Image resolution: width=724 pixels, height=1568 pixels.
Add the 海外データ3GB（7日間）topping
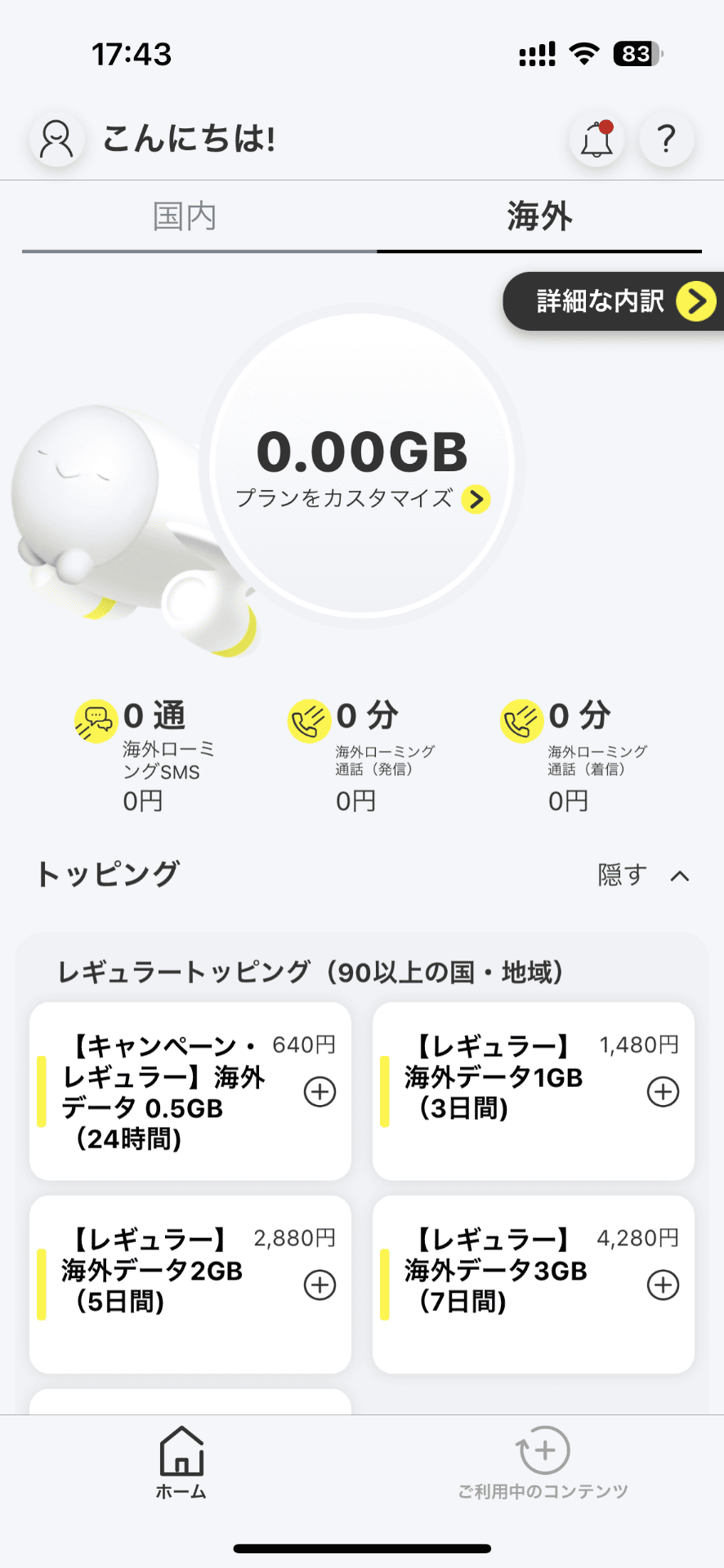(663, 1285)
